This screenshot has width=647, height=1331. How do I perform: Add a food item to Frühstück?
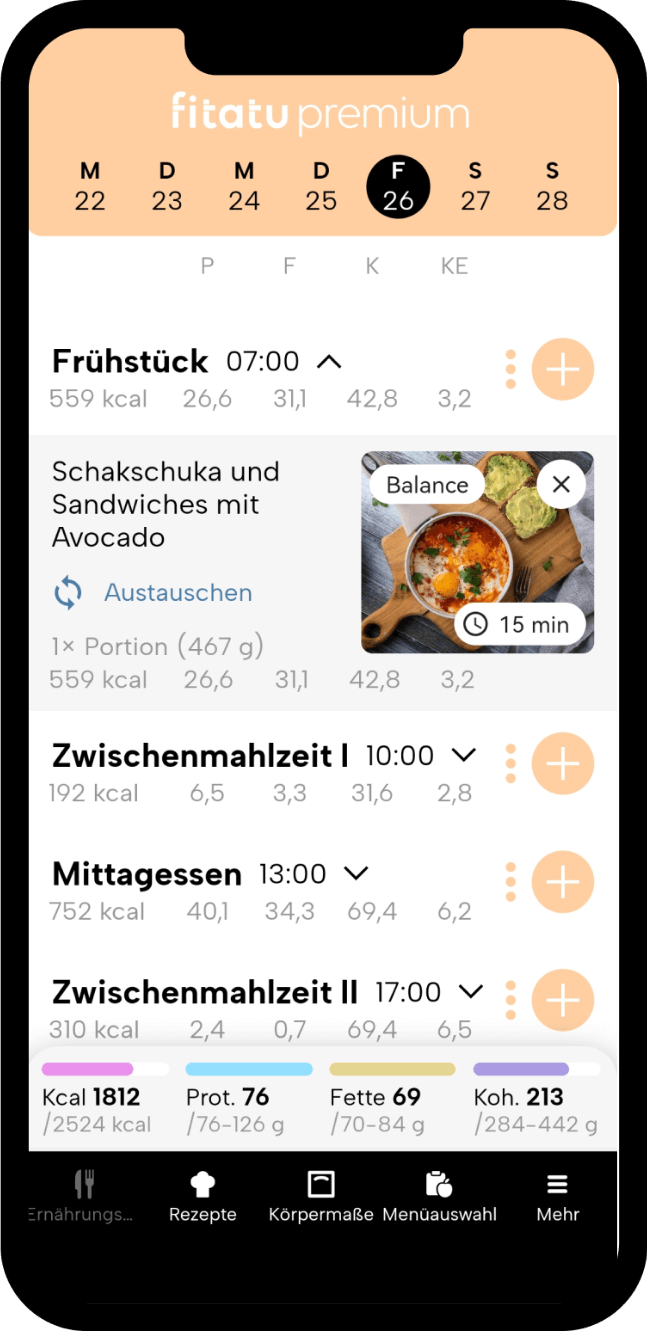pyautogui.click(x=563, y=369)
